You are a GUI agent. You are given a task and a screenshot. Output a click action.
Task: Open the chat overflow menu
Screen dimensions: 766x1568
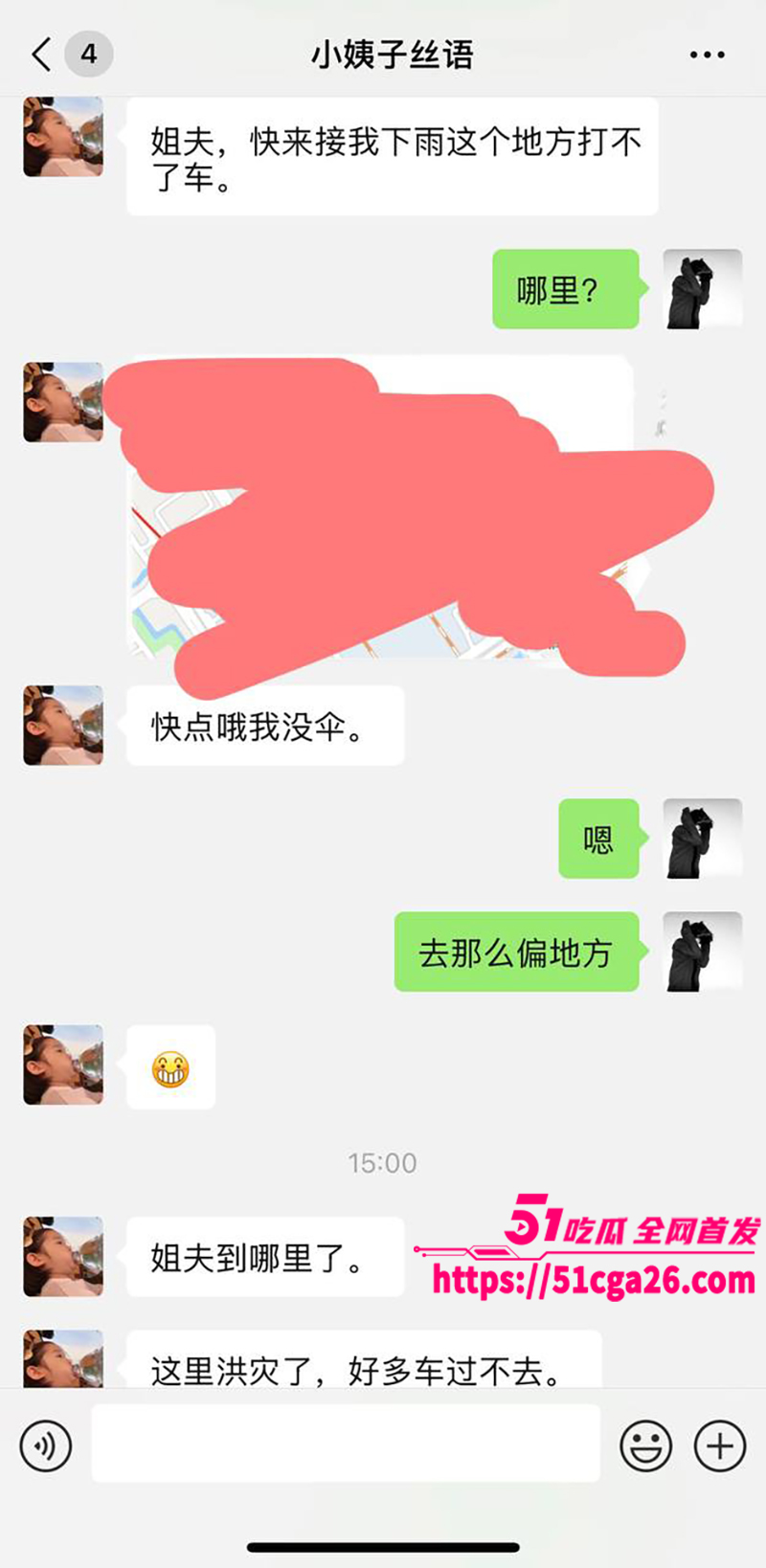pos(707,55)
